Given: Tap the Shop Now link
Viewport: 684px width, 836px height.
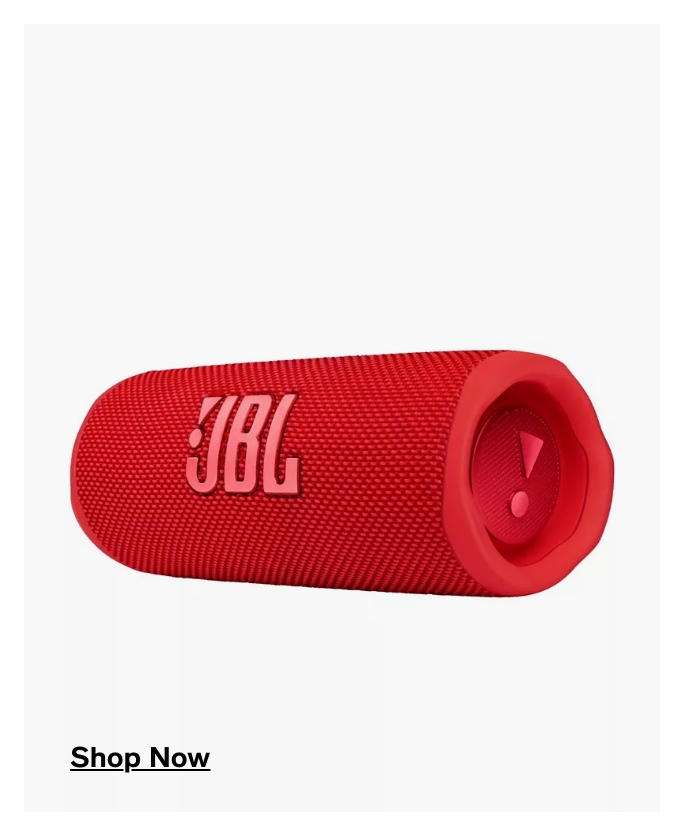Looking at the screenshot, I should (140, 758).
